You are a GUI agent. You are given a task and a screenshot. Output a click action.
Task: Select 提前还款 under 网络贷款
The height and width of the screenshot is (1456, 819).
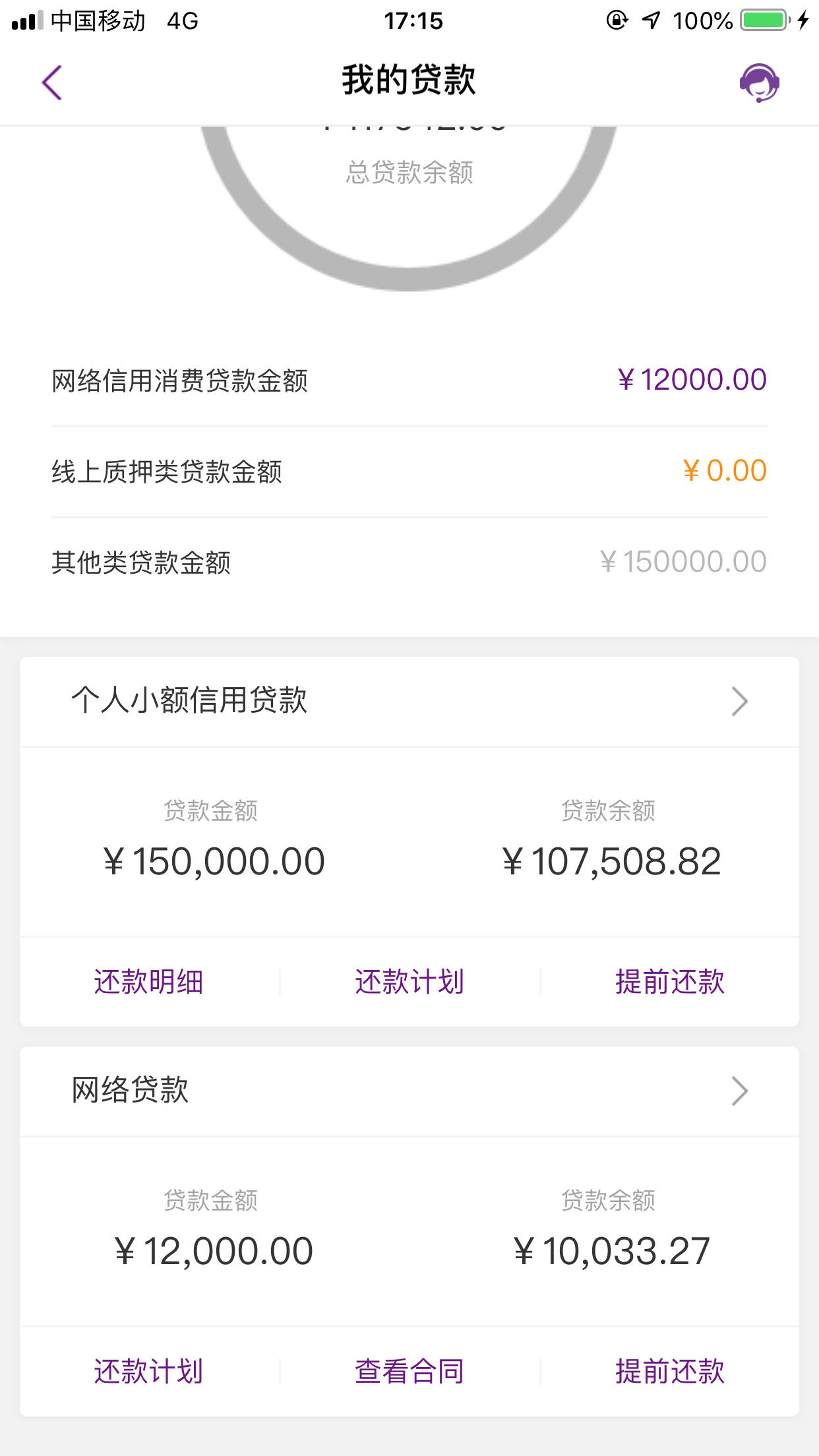tap(669, 1370)
